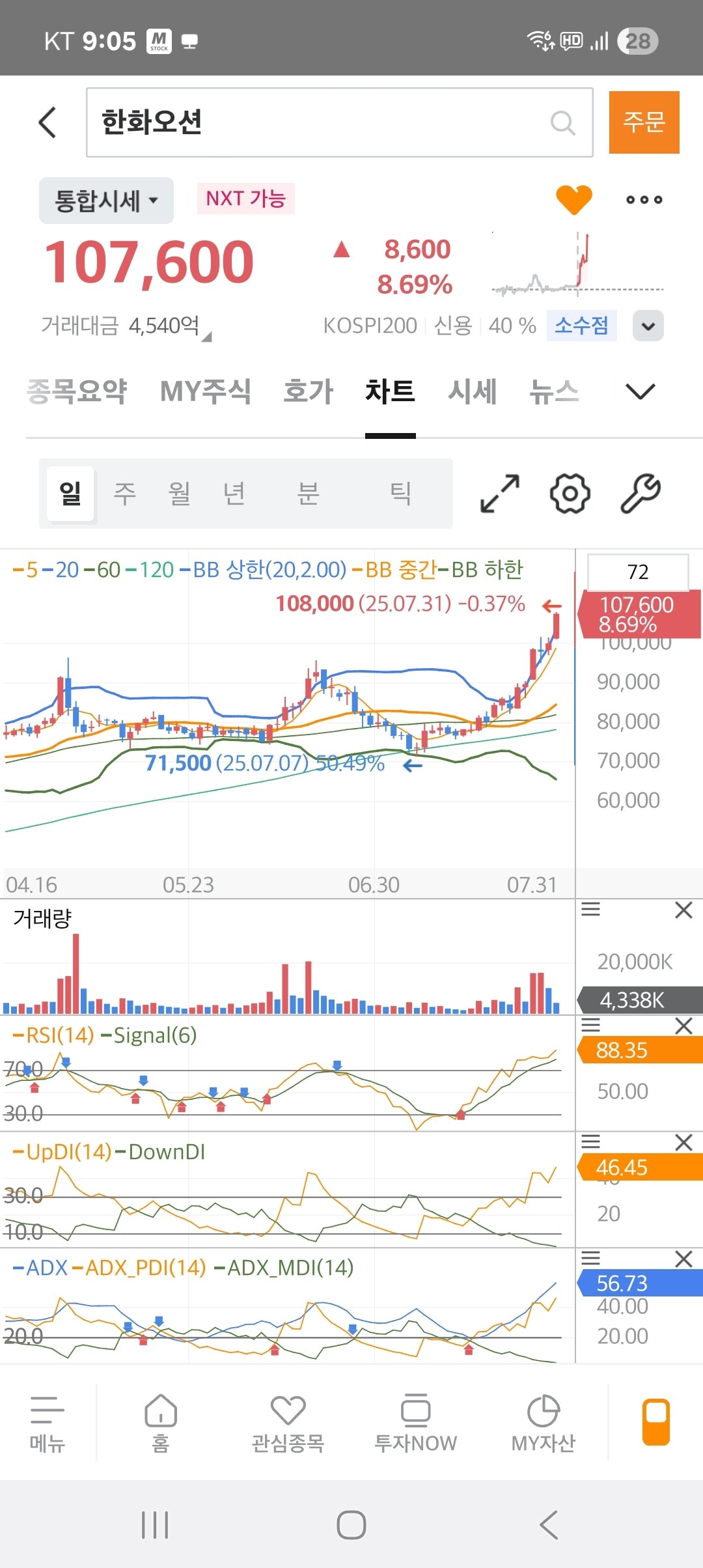
Task: Expand the chart to full screen
Action: [500, 493]
